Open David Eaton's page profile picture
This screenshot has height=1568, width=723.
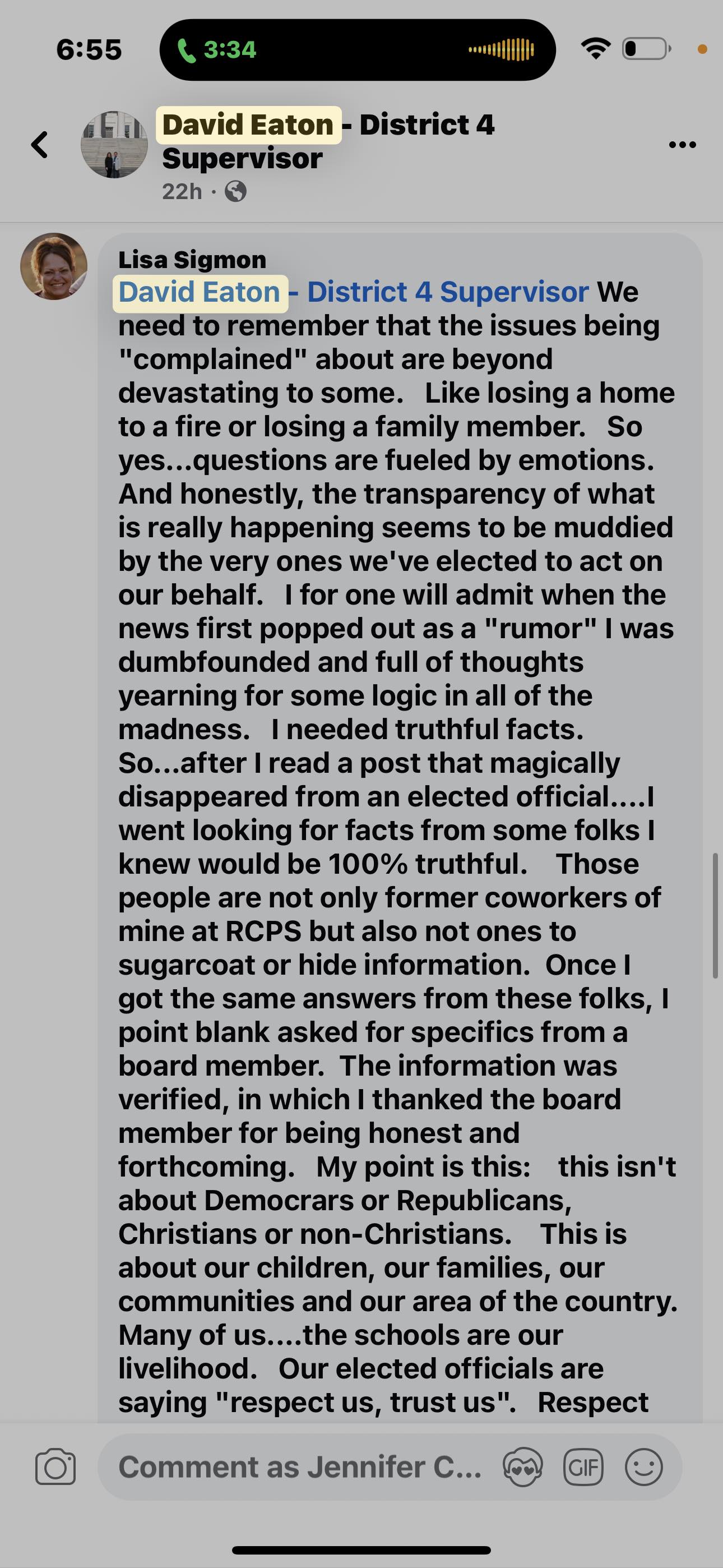tap(114, 145)
